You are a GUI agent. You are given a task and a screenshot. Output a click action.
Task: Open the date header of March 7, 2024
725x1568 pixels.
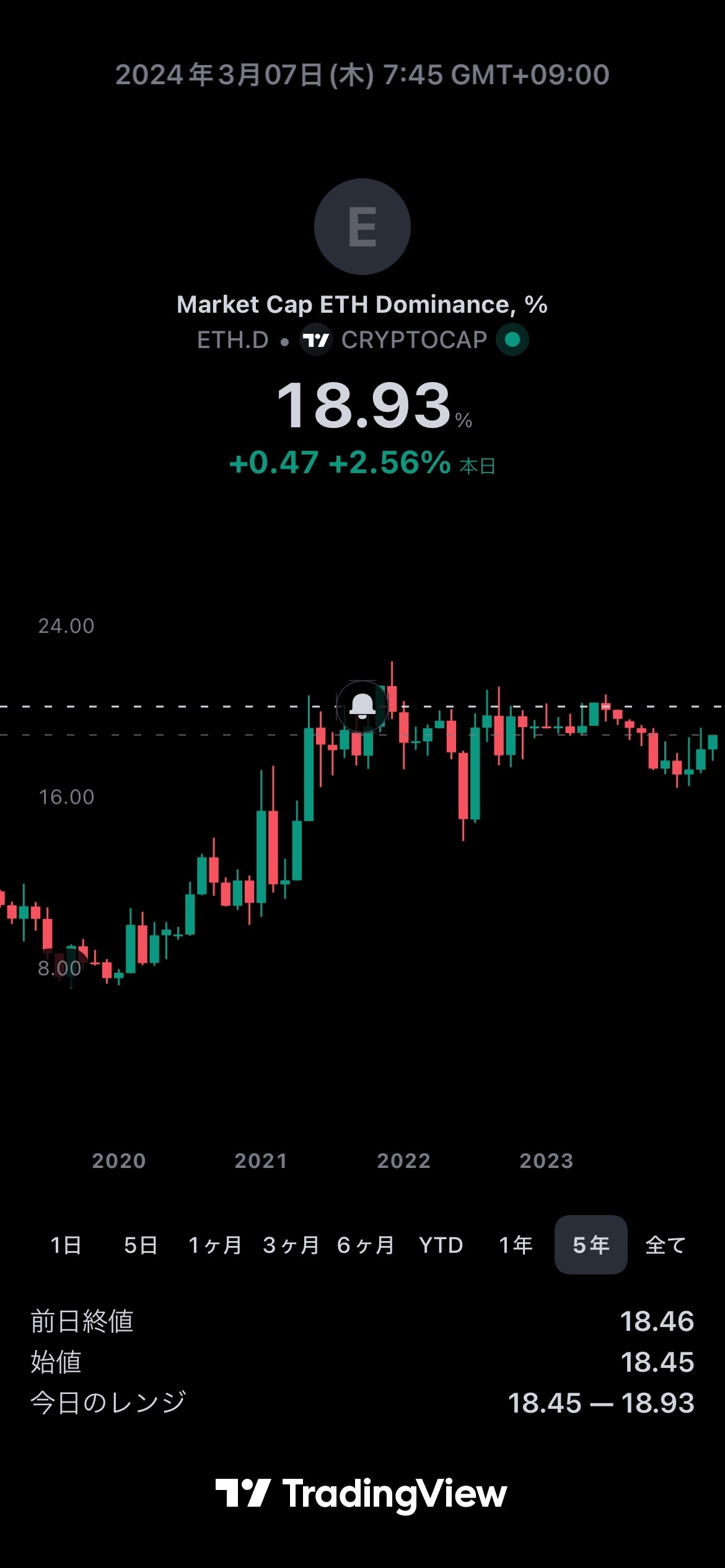(x=362, y=74)
